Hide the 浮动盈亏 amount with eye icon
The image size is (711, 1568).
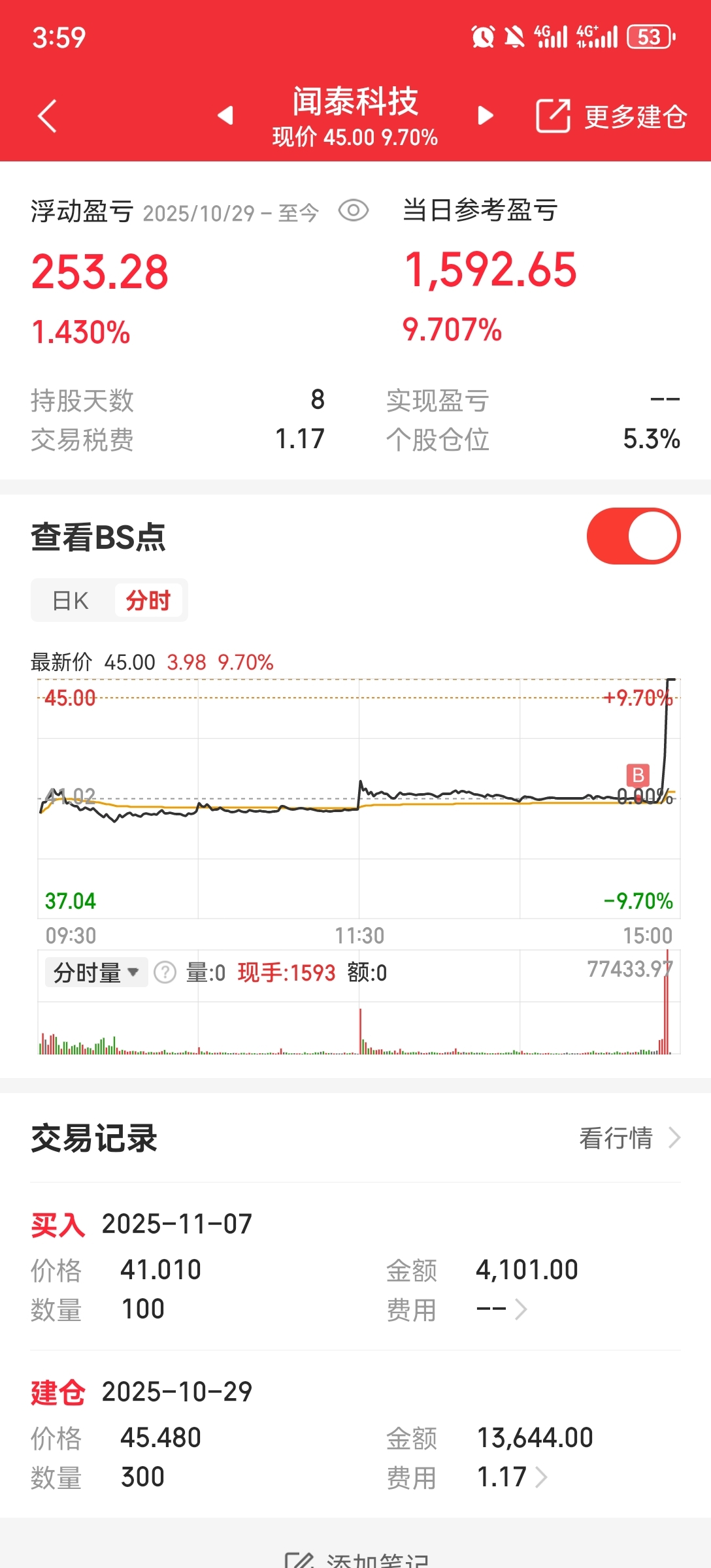(x=354, y=210)
